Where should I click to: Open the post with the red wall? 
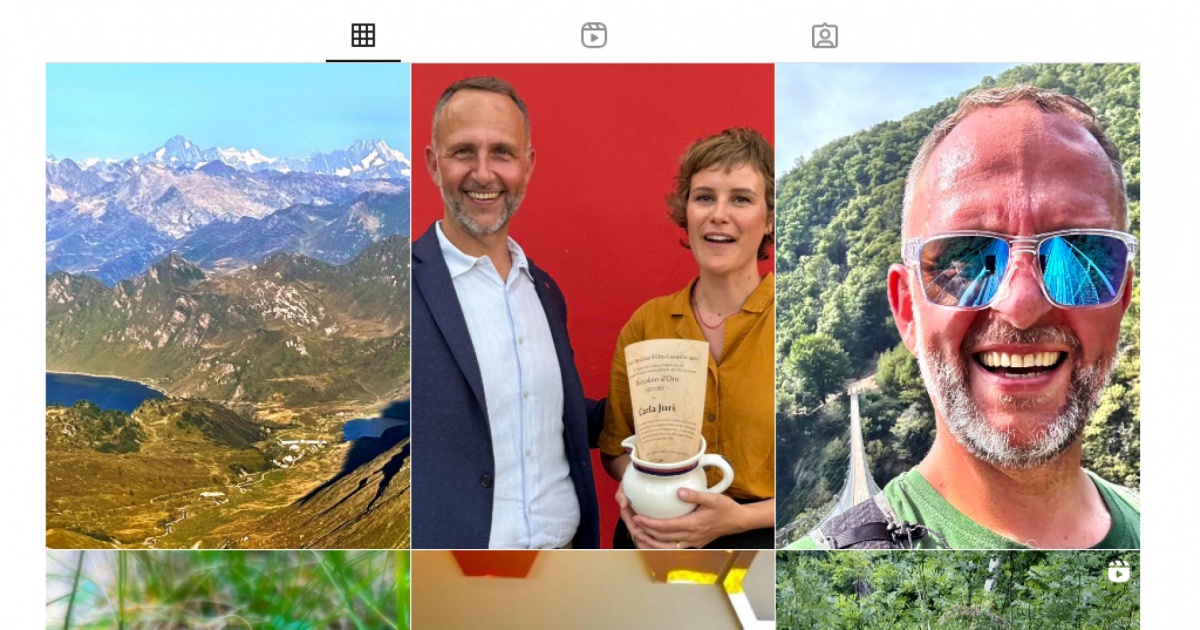tap(592, 306)
